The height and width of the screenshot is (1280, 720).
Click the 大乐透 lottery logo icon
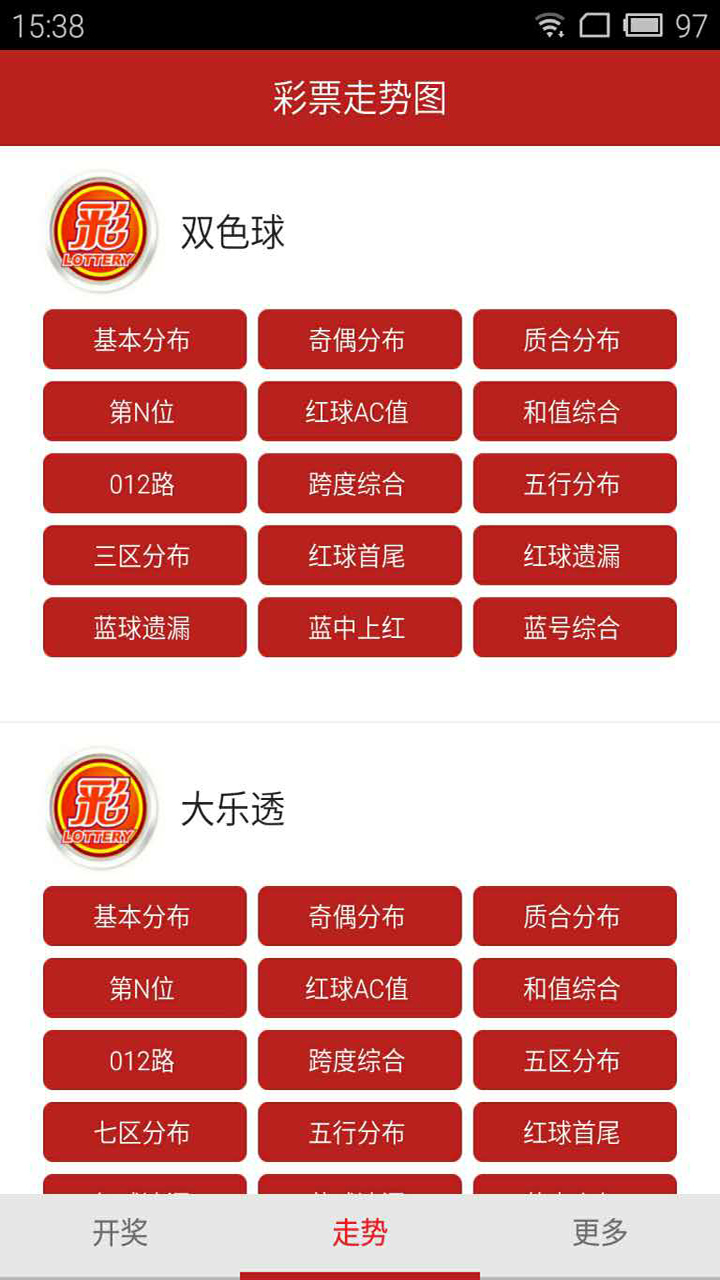coord(99,807)
